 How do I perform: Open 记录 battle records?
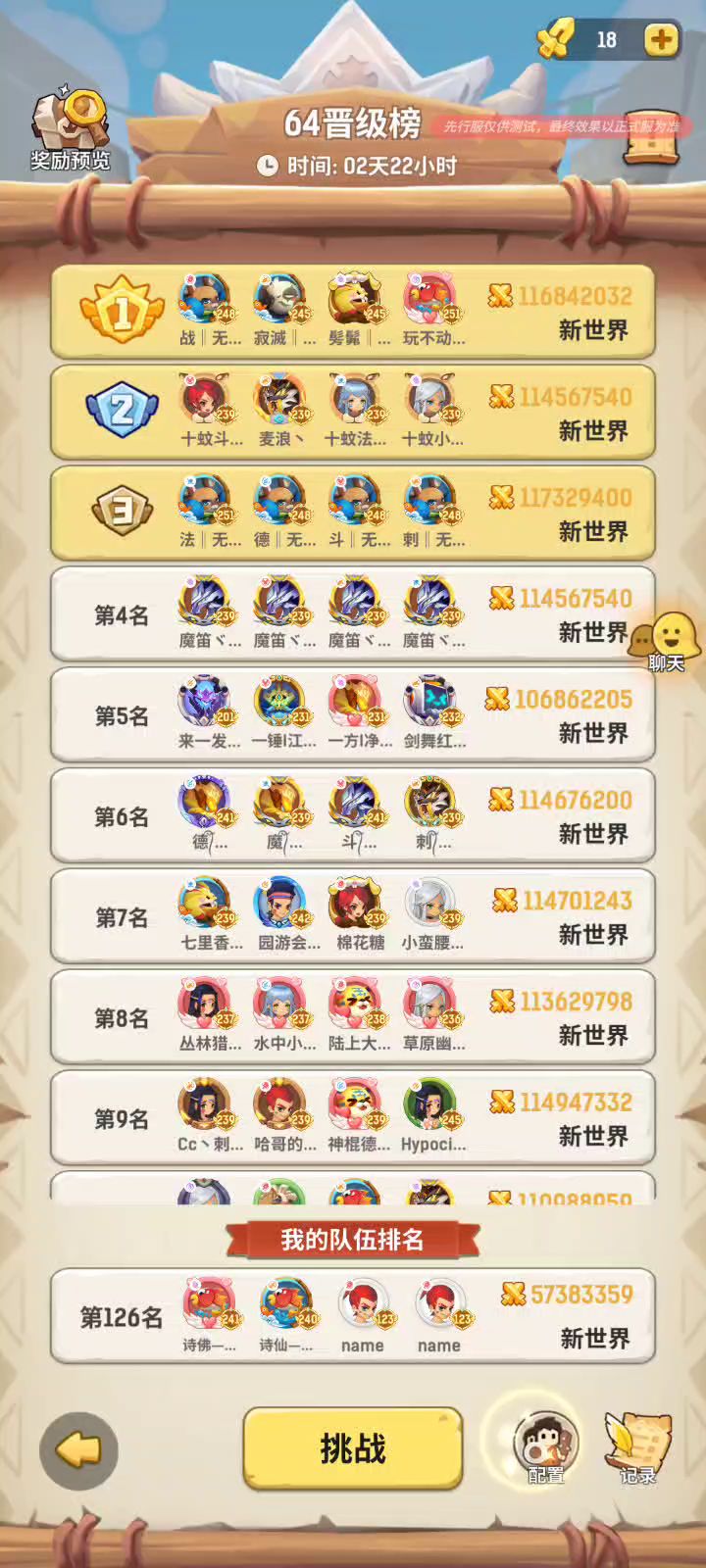(637, 1447)
